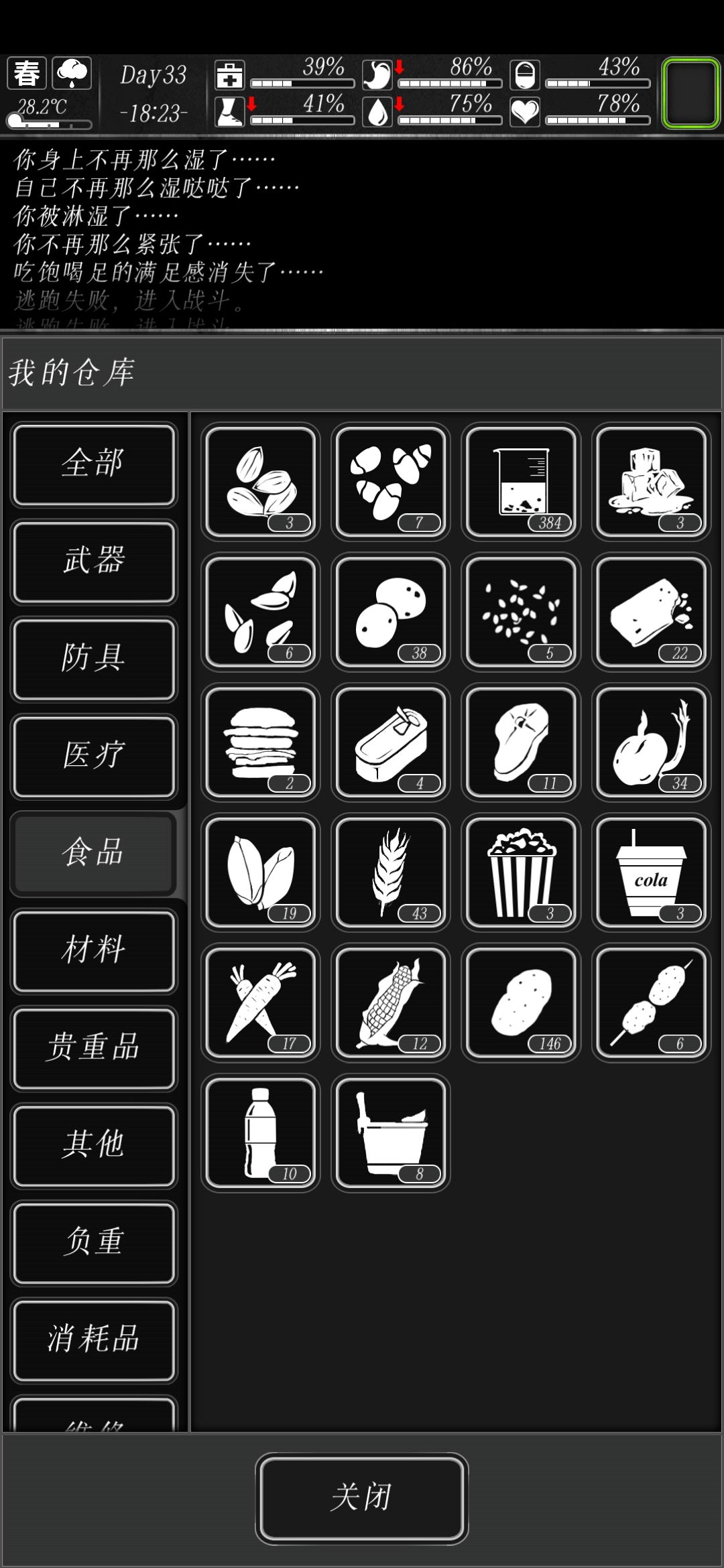This screenshot has height=1568, width=724.
Task: Select the popcorn item
Action: [x=521, y=872]
